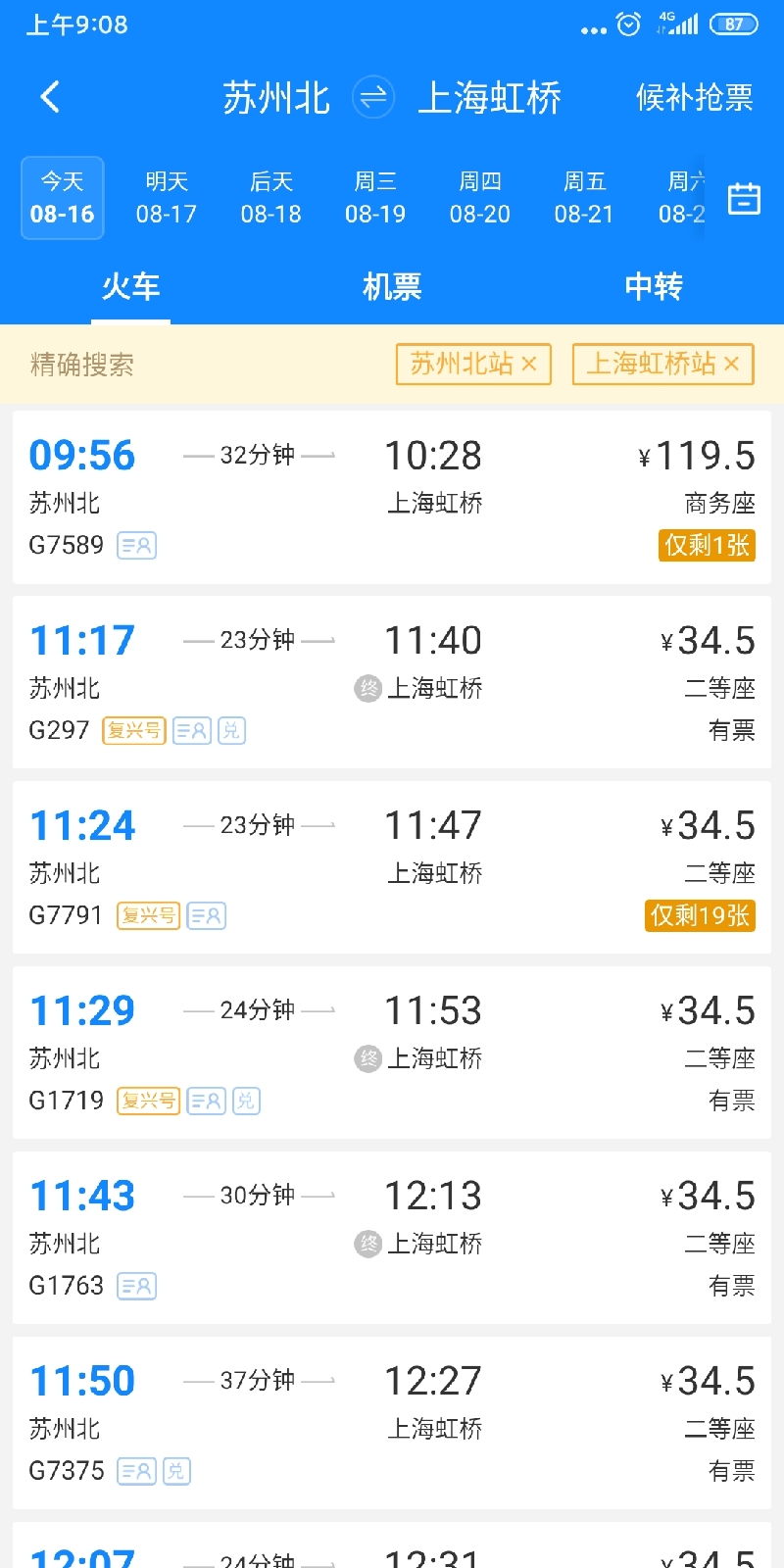Open the calendar date picker

[x=744, y=198]
